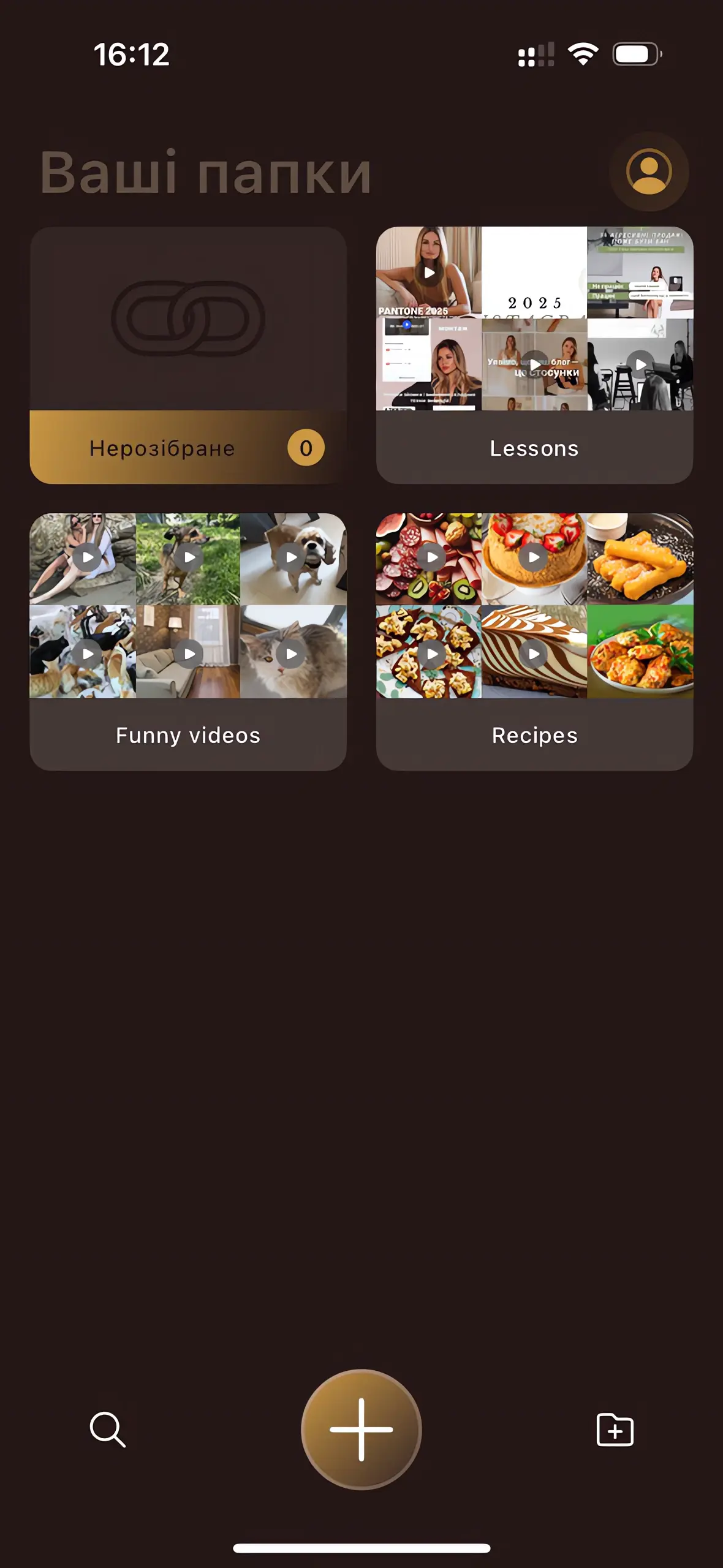
Task: Open the profile icon
Action: (x=648, y=171)
